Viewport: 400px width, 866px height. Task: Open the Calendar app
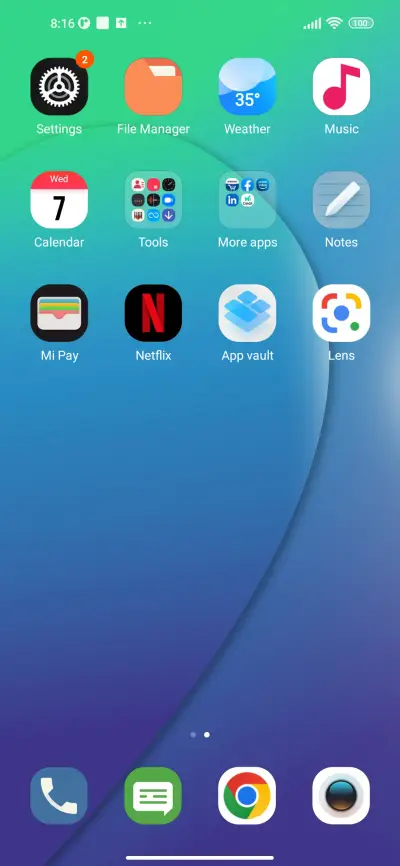pos(59,200)
